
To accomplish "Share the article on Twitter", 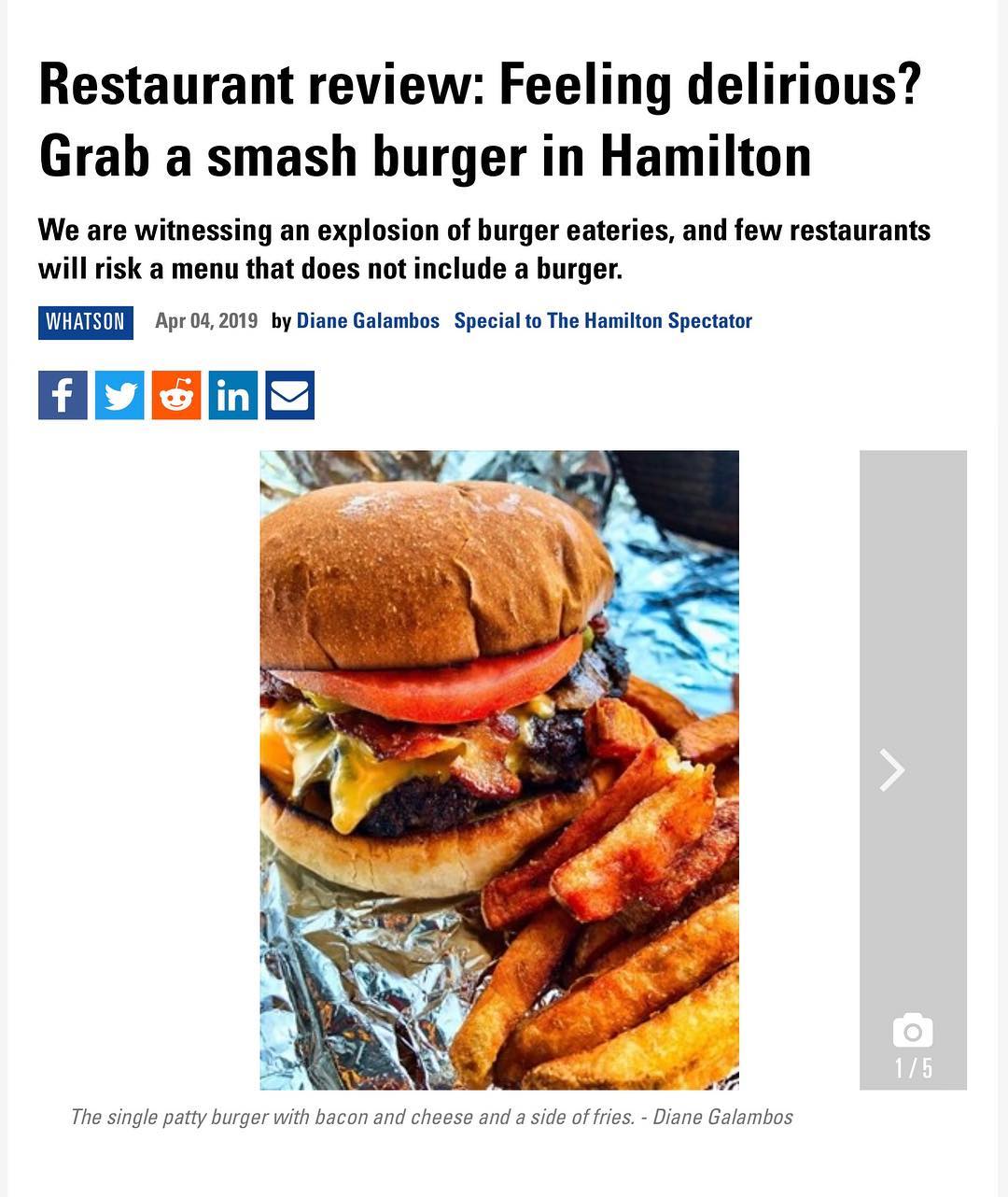I will (119, 395).
